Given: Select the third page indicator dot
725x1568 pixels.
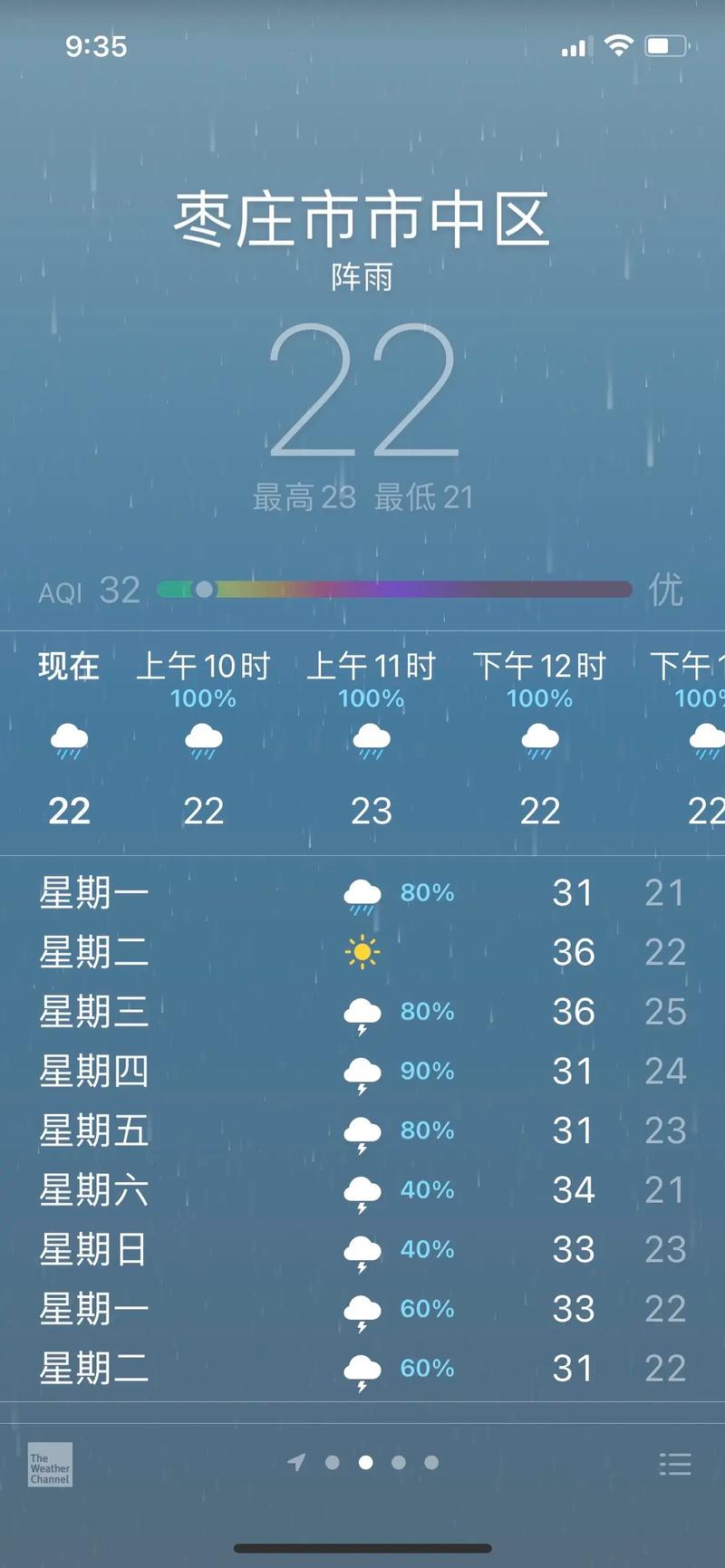Looking at the screenshot, I should coord(365,1463).
